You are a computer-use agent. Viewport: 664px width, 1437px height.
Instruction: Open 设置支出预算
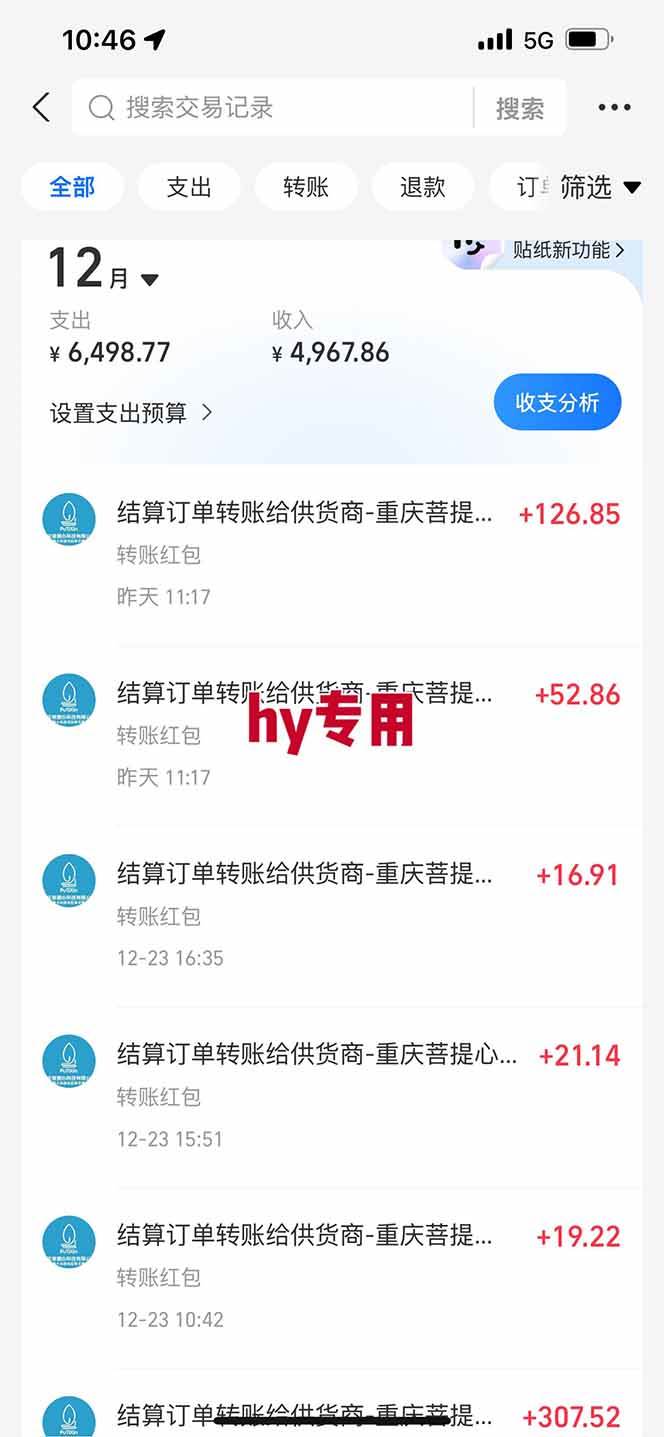click(x=131, y=412)
